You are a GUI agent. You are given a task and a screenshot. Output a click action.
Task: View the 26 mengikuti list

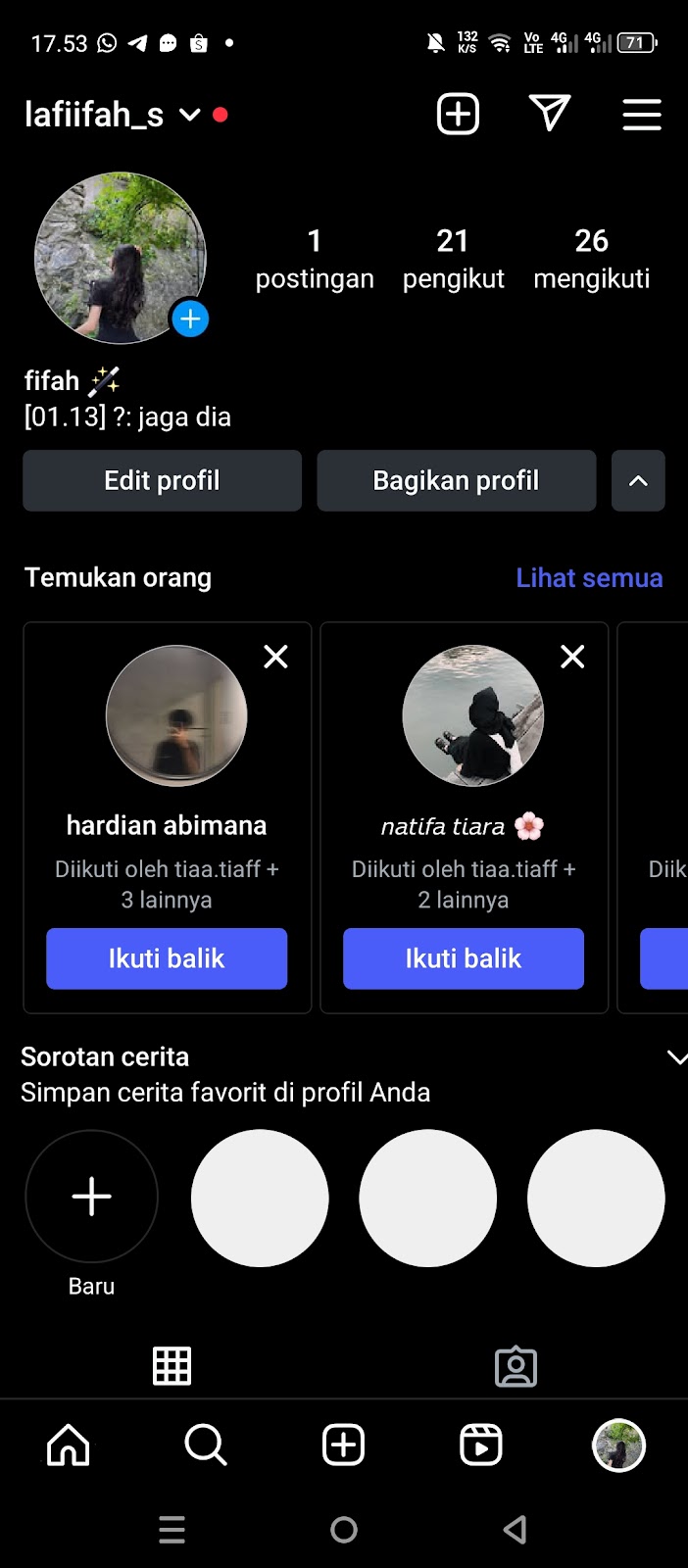[x=591, y=258]
